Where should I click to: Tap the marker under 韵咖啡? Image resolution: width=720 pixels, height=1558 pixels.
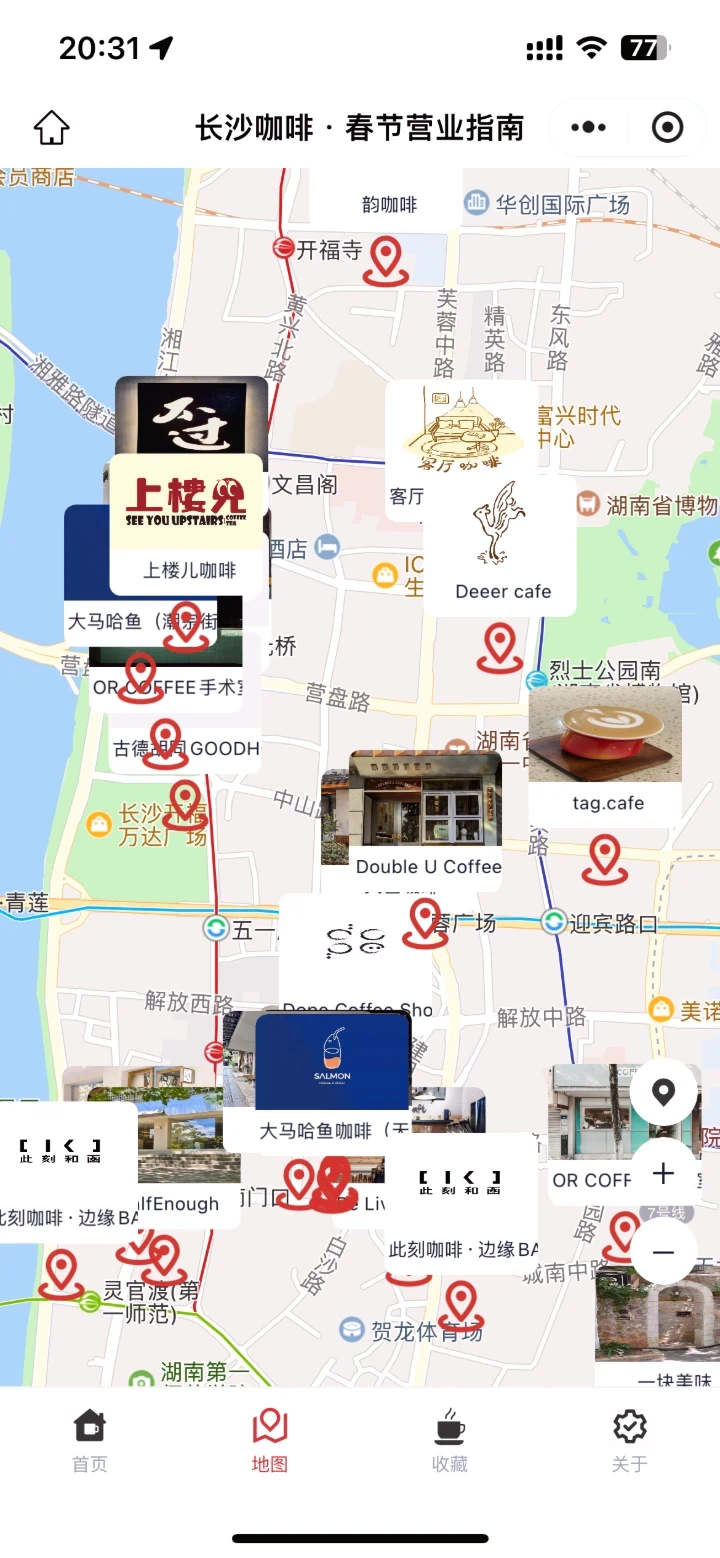tap(385, 259)
